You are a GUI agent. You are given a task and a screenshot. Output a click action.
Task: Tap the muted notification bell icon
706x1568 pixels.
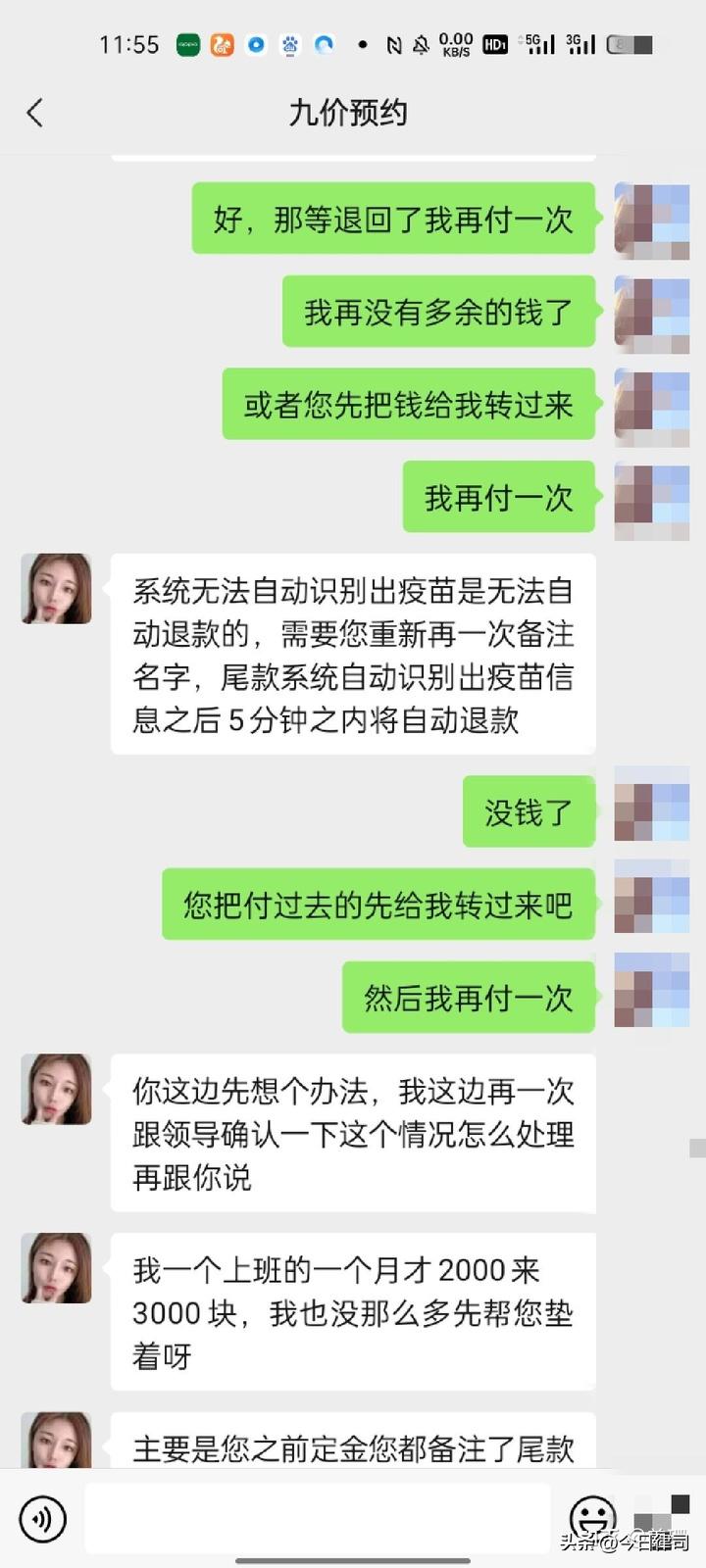(421, 44)
